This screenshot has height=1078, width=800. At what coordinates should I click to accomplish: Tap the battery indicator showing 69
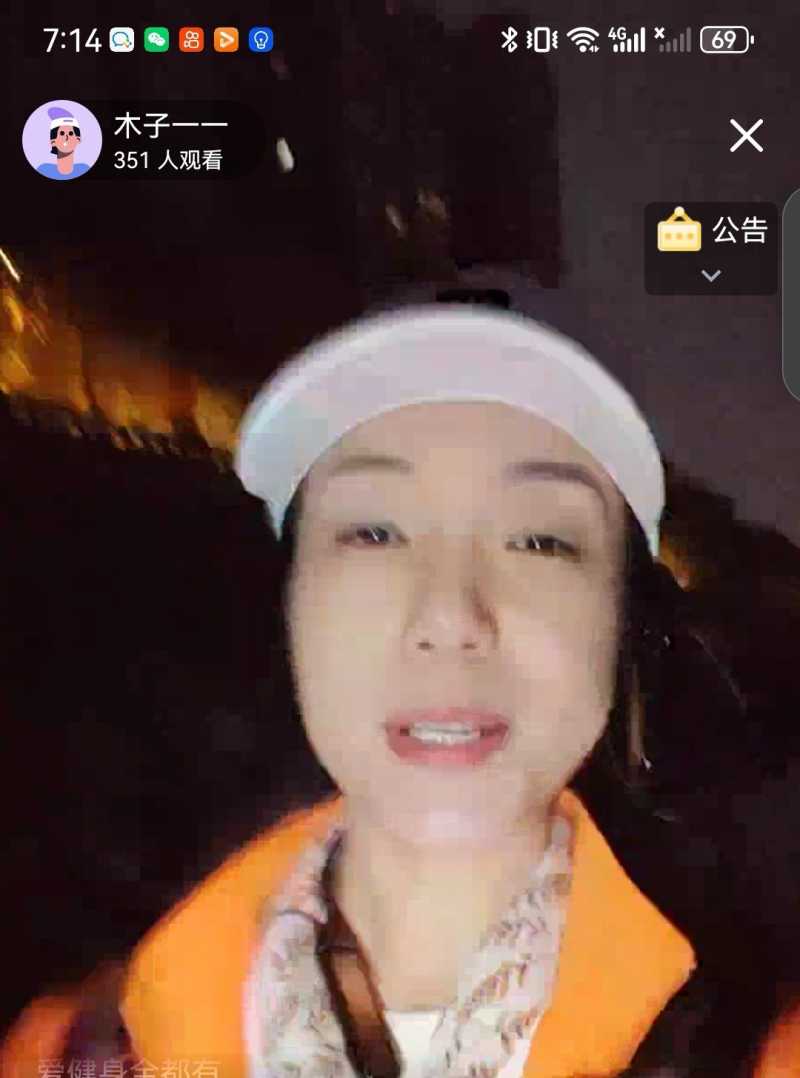723,38
